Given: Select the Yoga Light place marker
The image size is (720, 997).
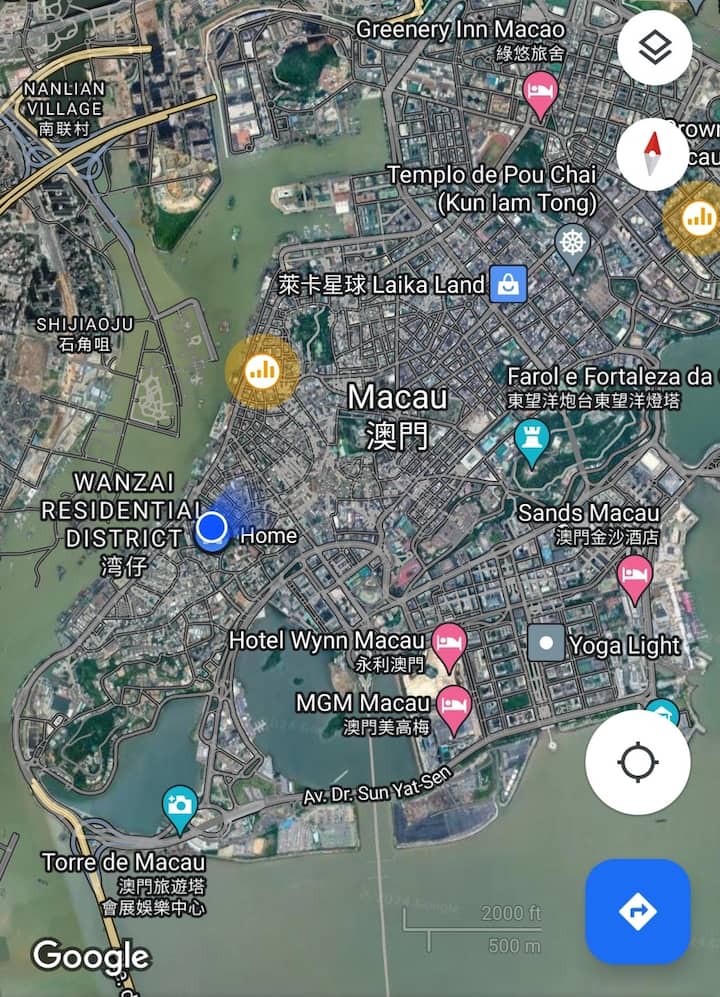Looking at the screenshot, I should (546, 644).
